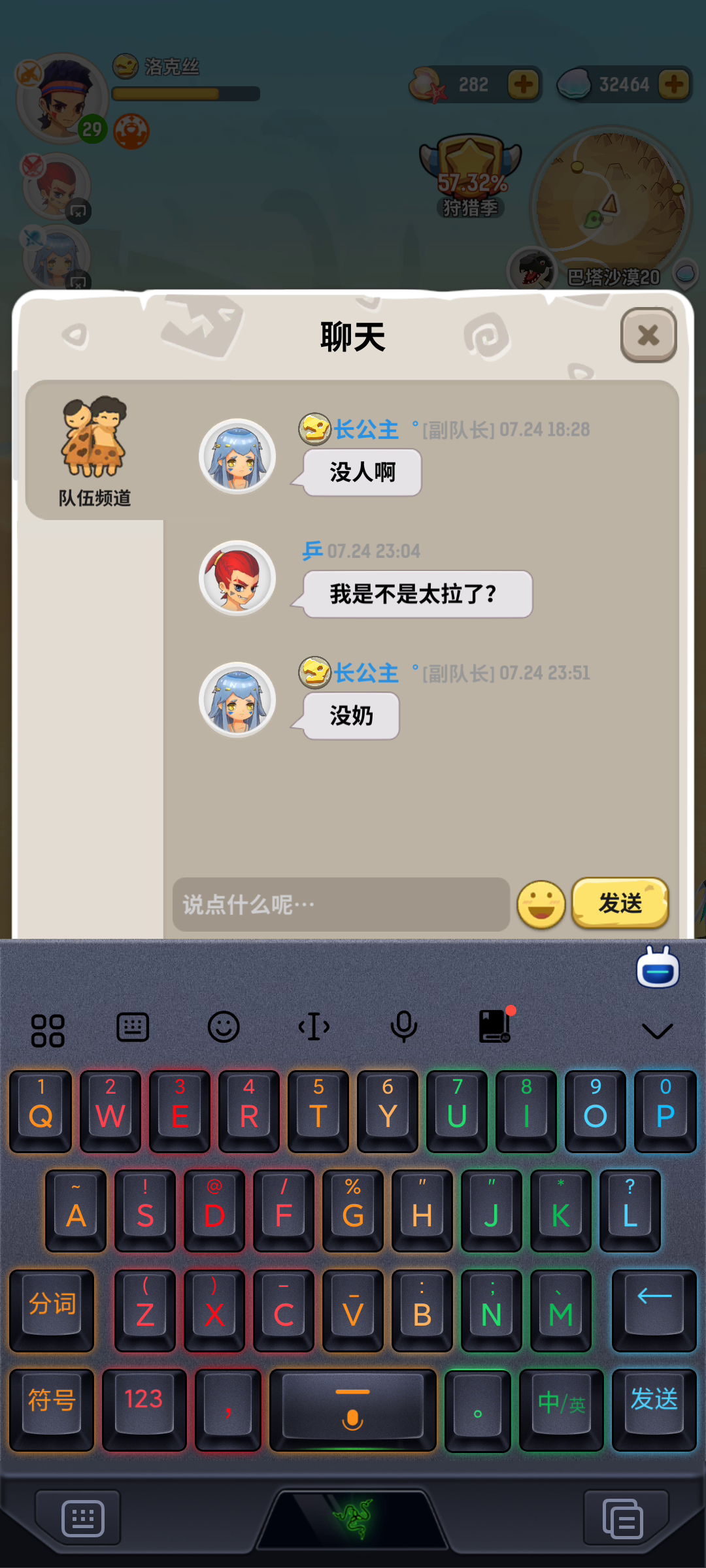This screenshot has height=1568, width=706.
Task: Start voice input via microphone icon
Action: 404,1028
